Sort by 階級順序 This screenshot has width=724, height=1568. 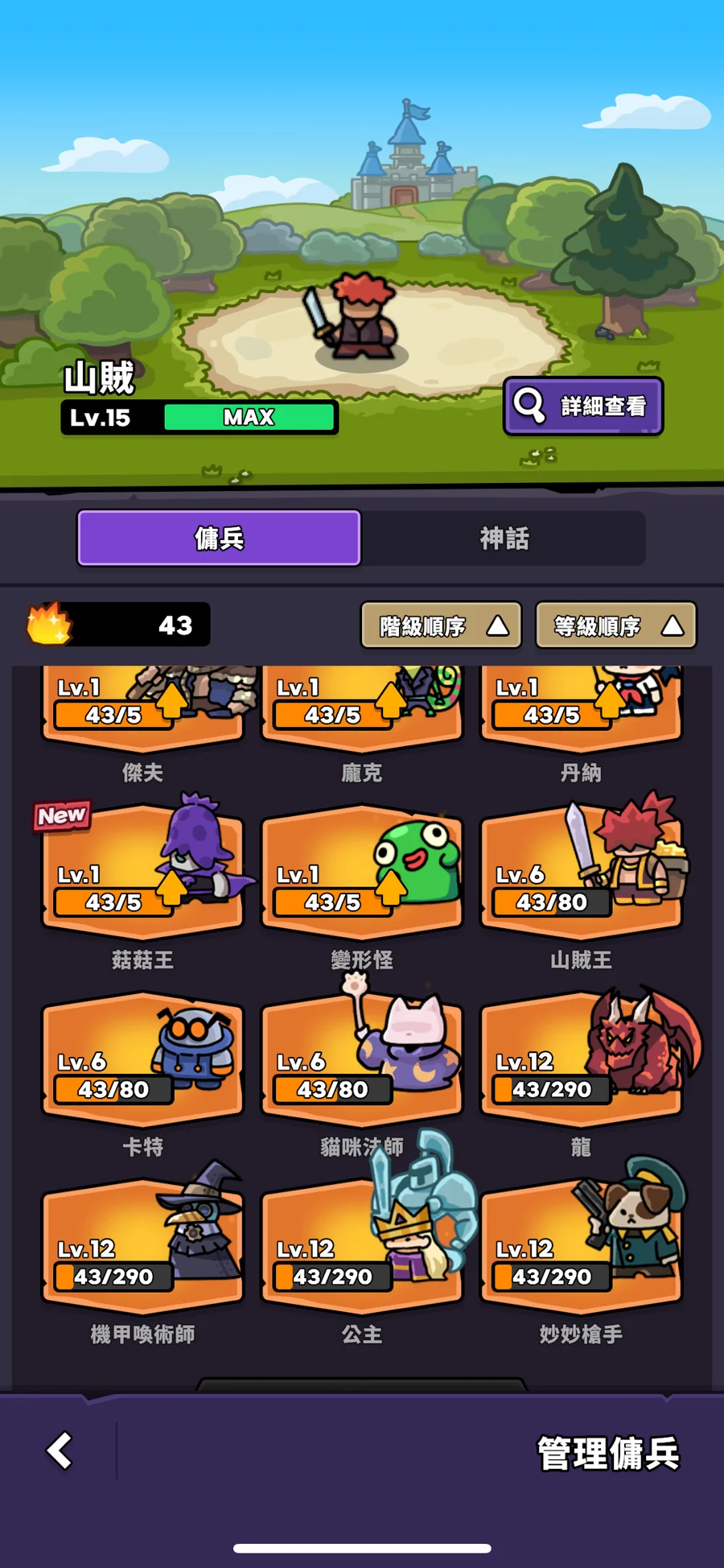(441, 625)
